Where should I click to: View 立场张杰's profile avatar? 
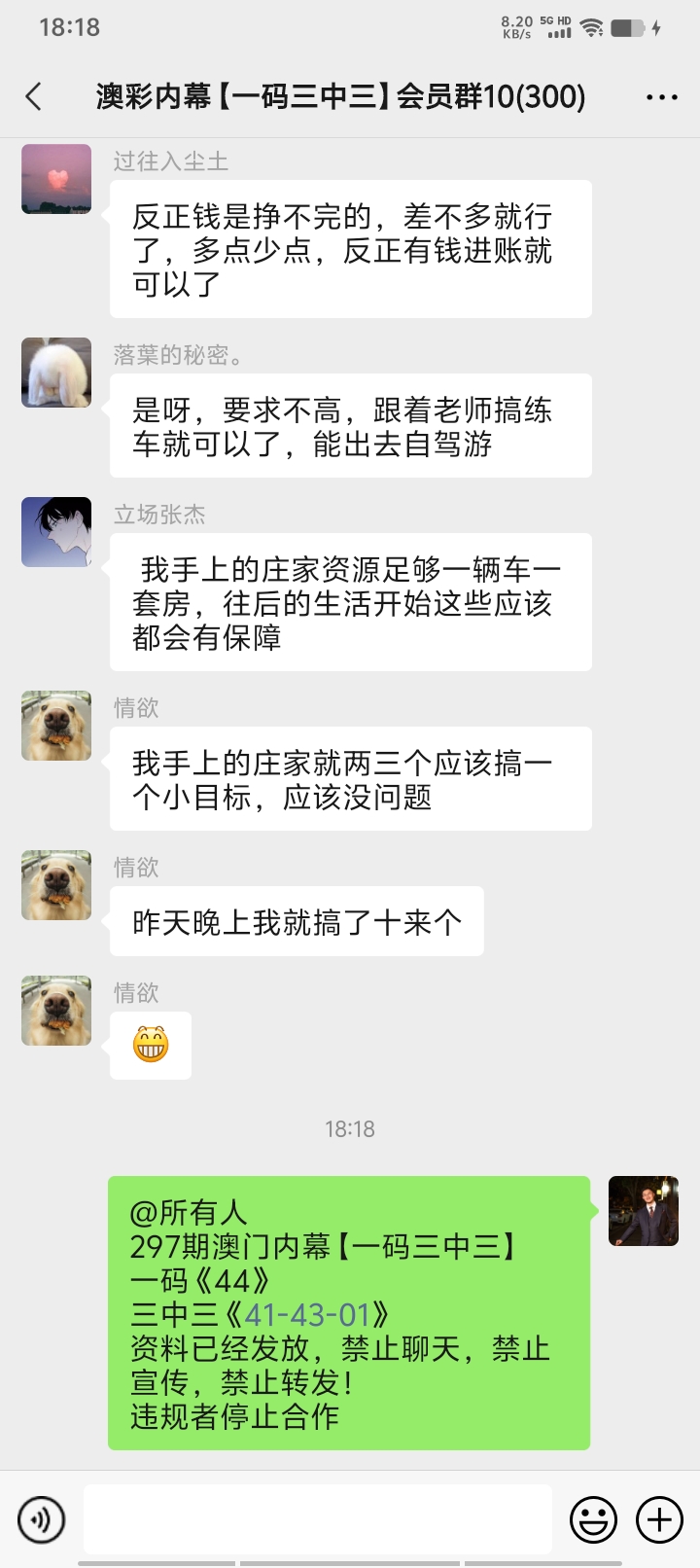(56, 532)
